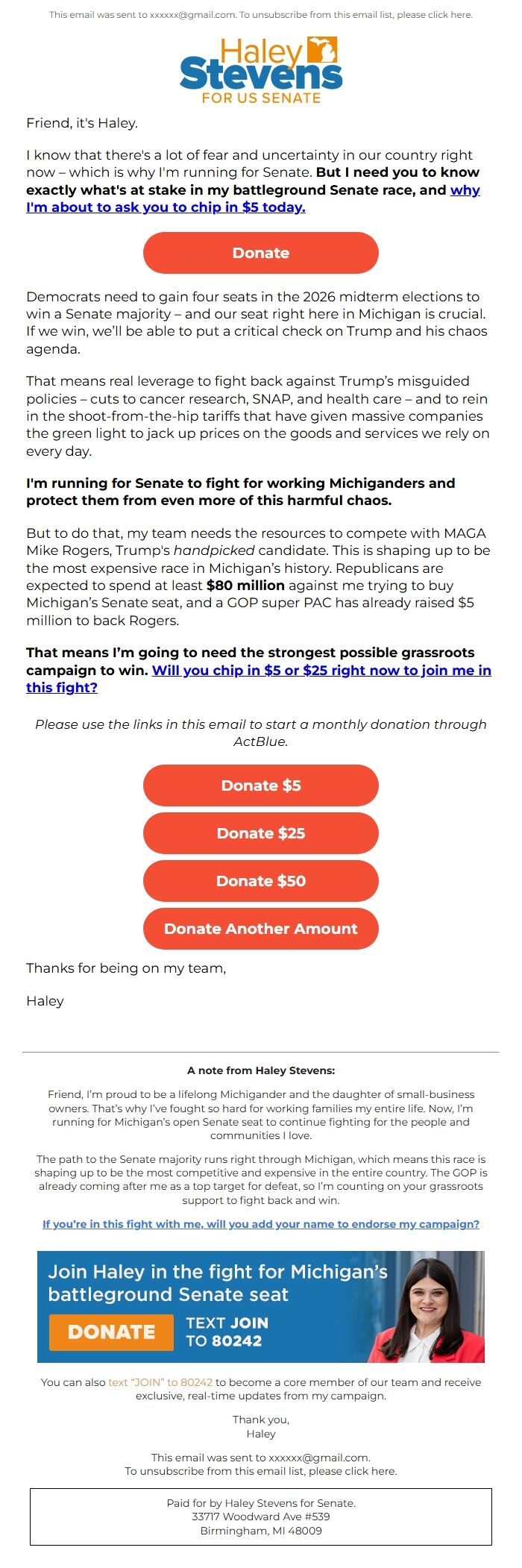Select the Donate $25 button

(x=260, y=833)
